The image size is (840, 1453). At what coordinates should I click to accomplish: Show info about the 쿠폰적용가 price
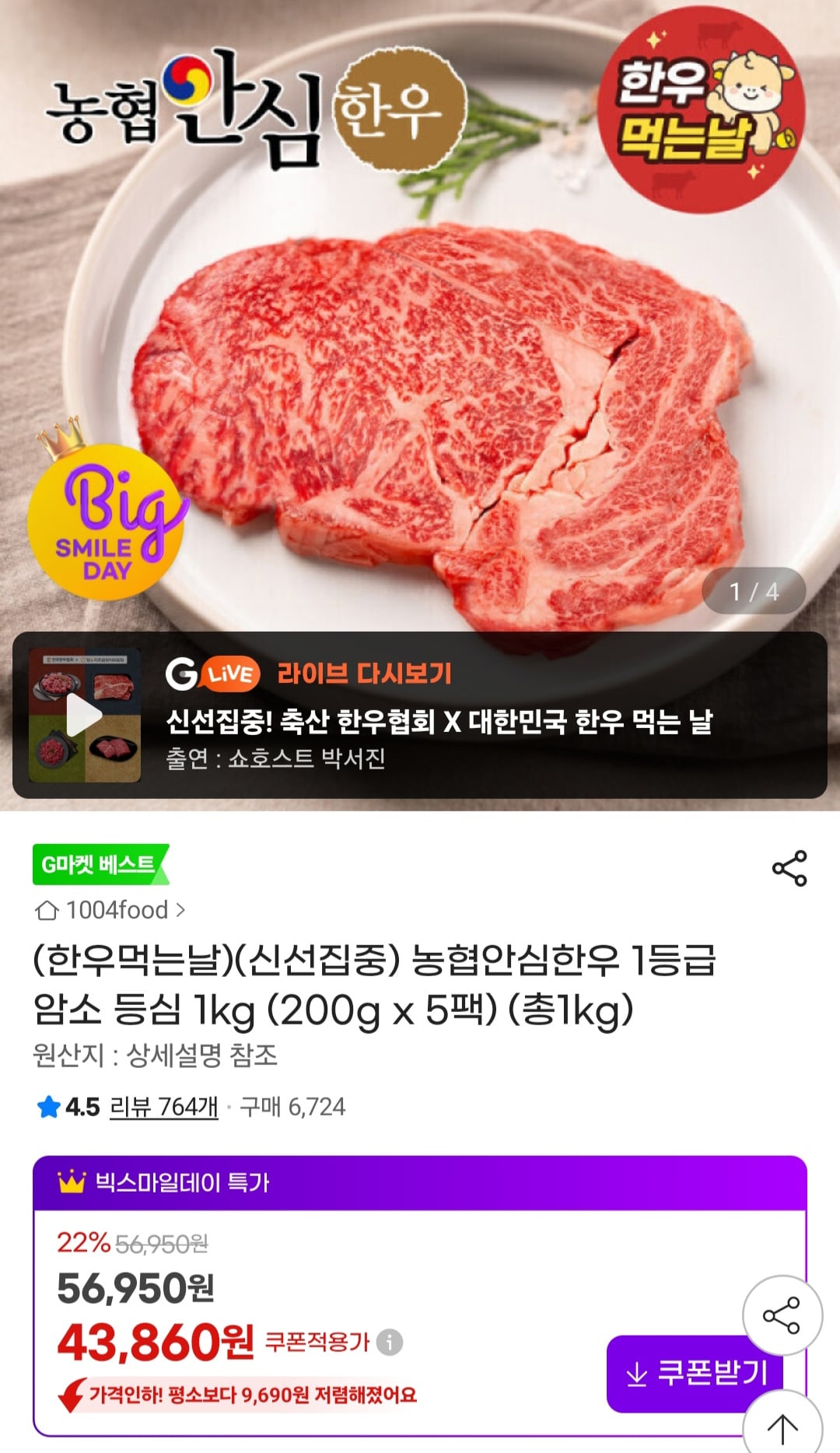pyautogui.click(x=390, y=1342)
